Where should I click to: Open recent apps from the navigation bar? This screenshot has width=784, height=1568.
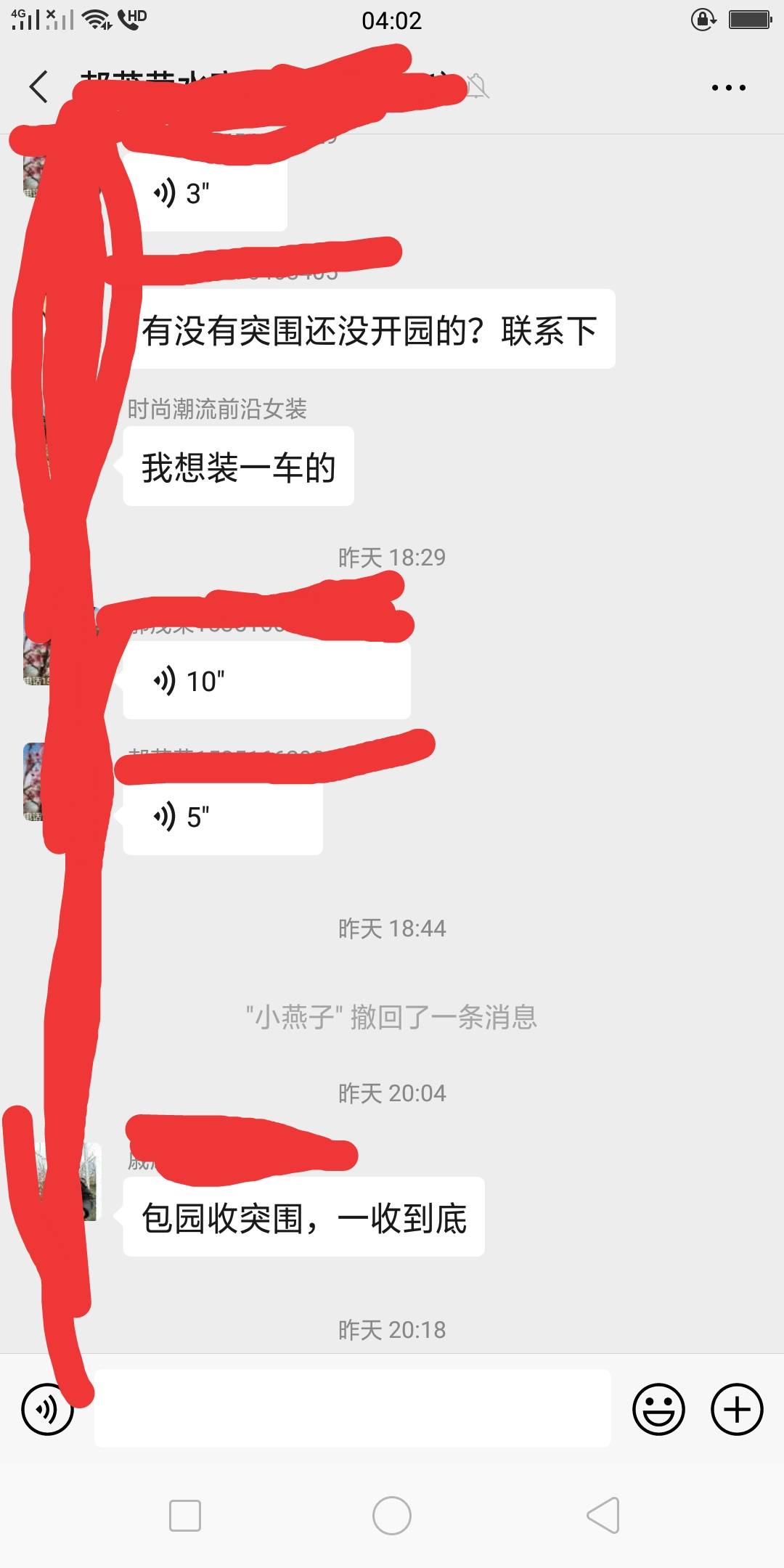coord(185,1516)
